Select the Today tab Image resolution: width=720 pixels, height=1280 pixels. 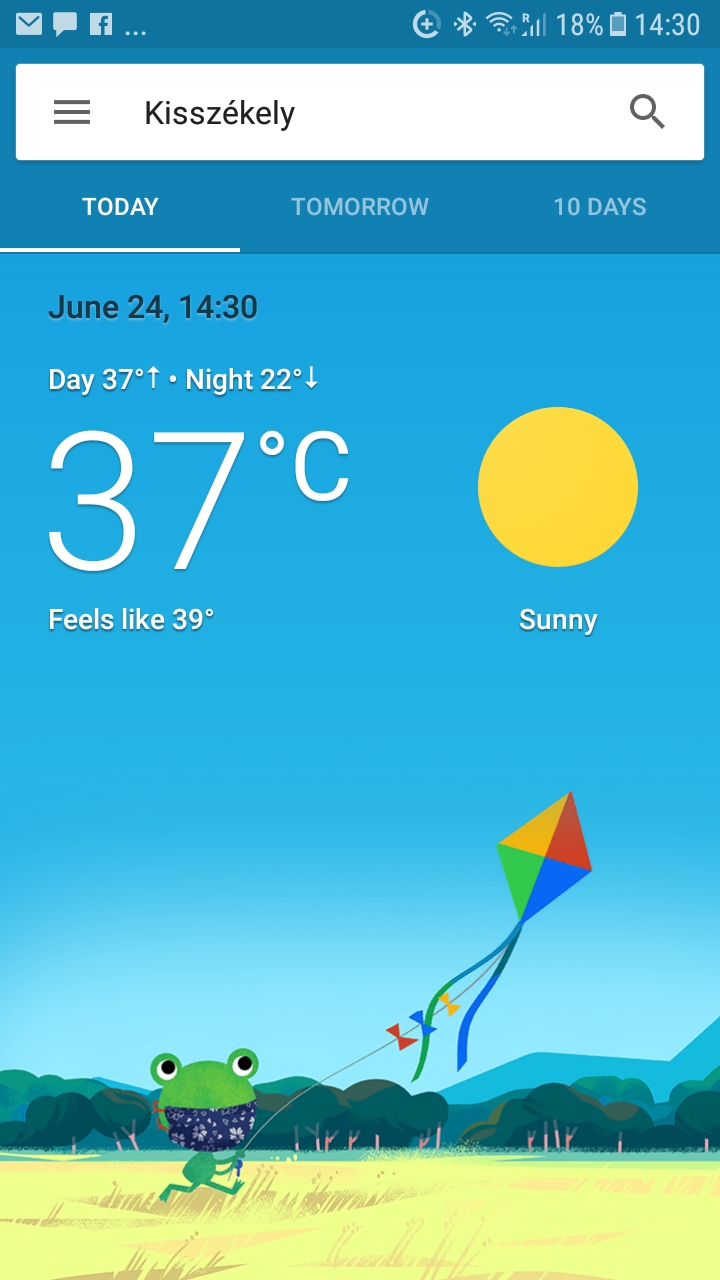coord(120,207)
